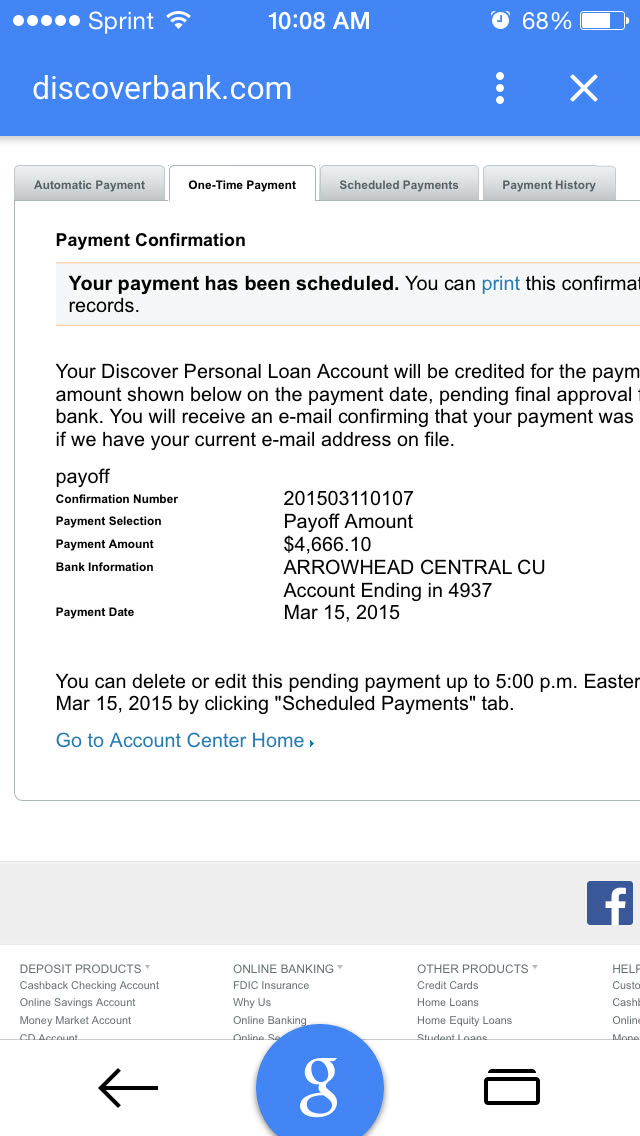Open Online Savings Account link
640x1136 pixels.
point(77,1002)
